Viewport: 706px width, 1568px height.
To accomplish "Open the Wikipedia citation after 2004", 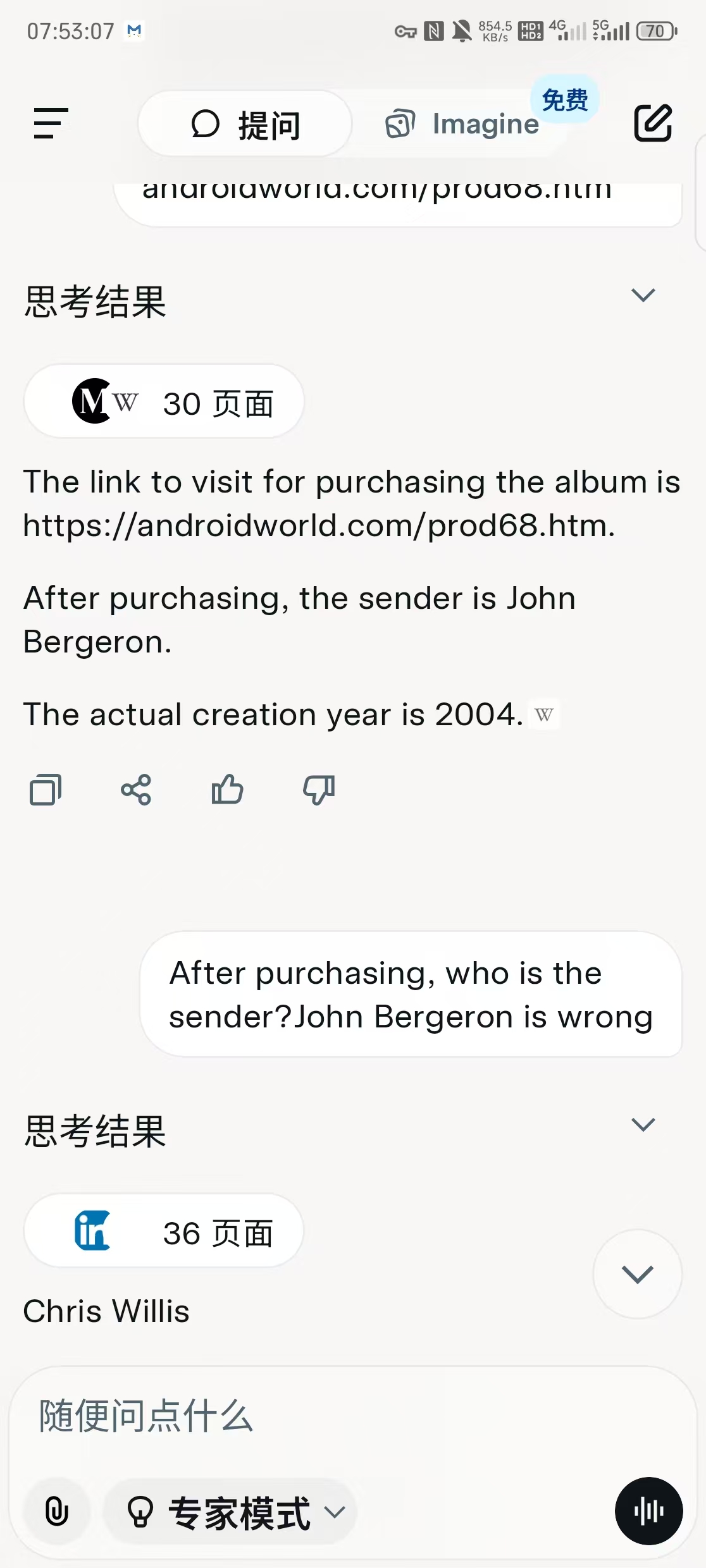I will click(544, 715).
